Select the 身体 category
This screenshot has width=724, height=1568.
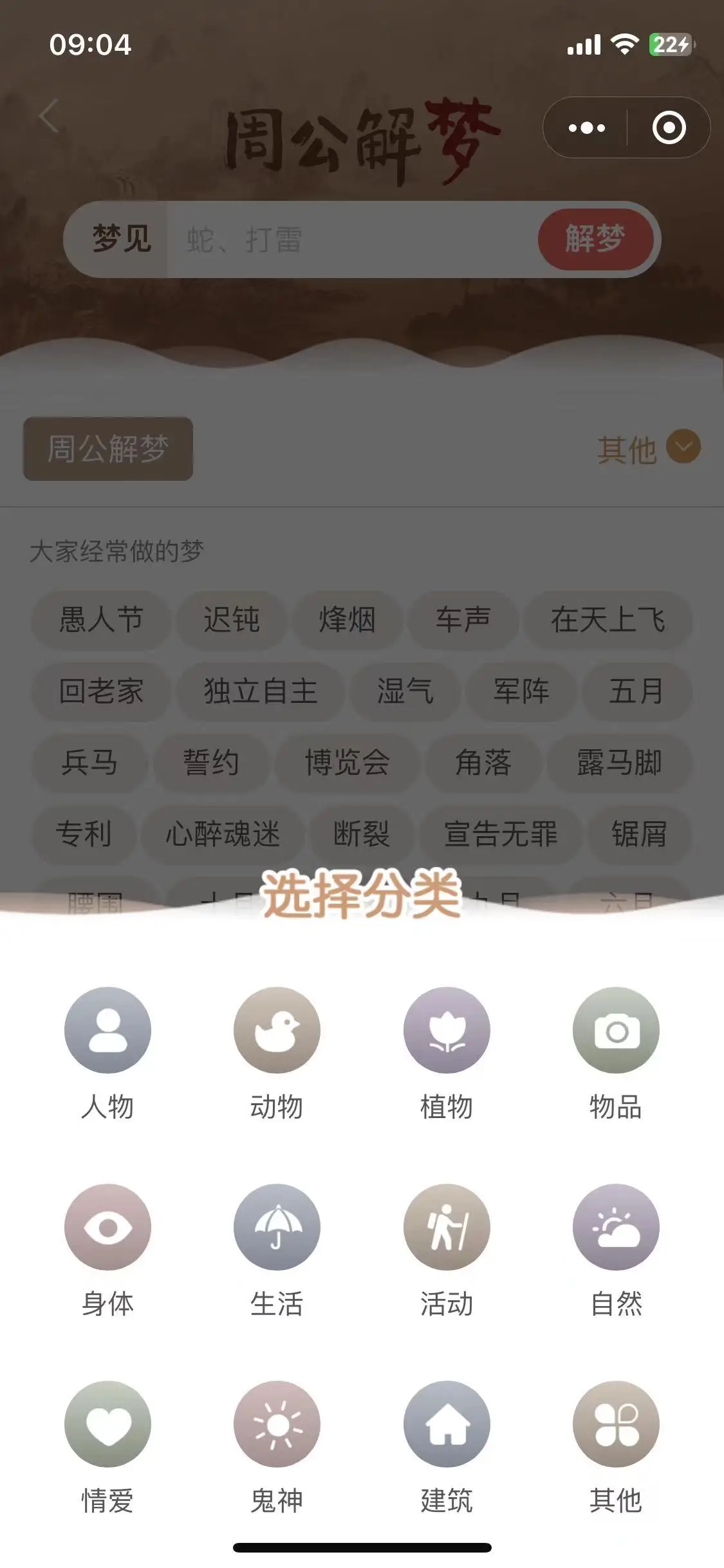107,1227
